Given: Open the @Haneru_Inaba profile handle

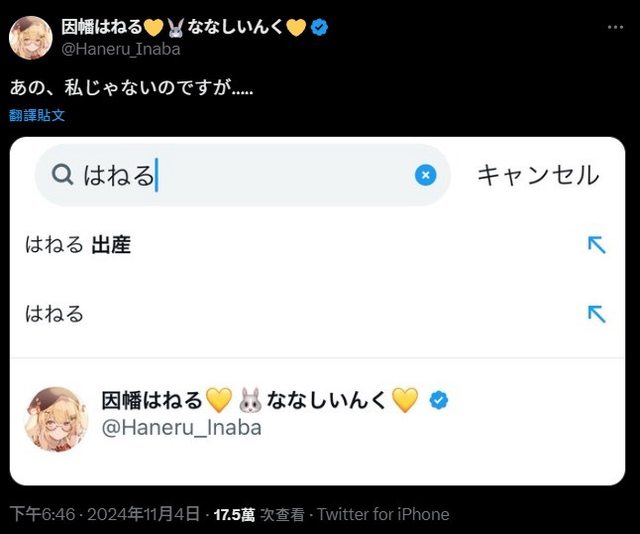Looking at the screenshot, I should click(123, 50).
